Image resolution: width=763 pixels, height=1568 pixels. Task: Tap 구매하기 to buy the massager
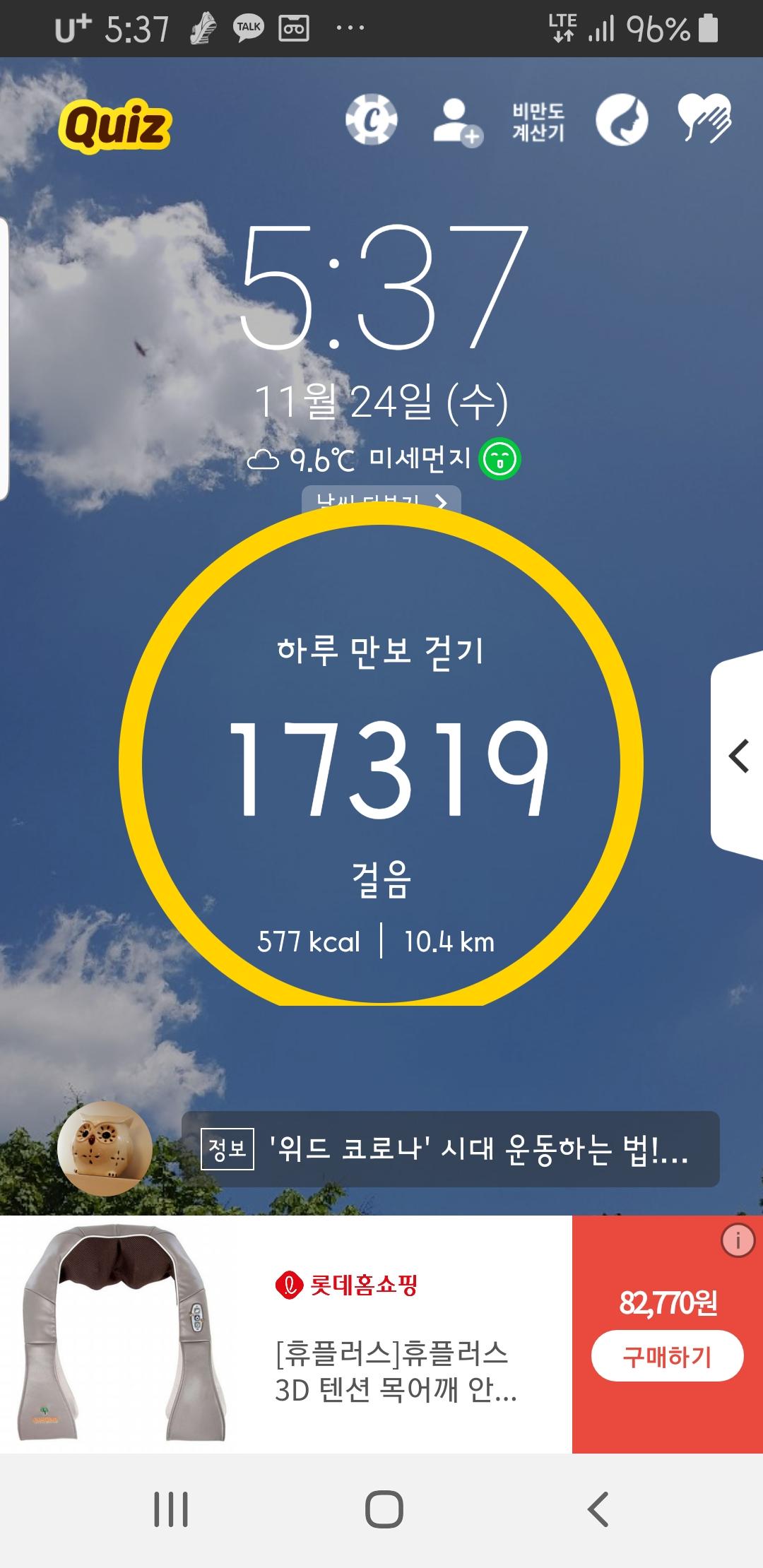coord(667,1356)
